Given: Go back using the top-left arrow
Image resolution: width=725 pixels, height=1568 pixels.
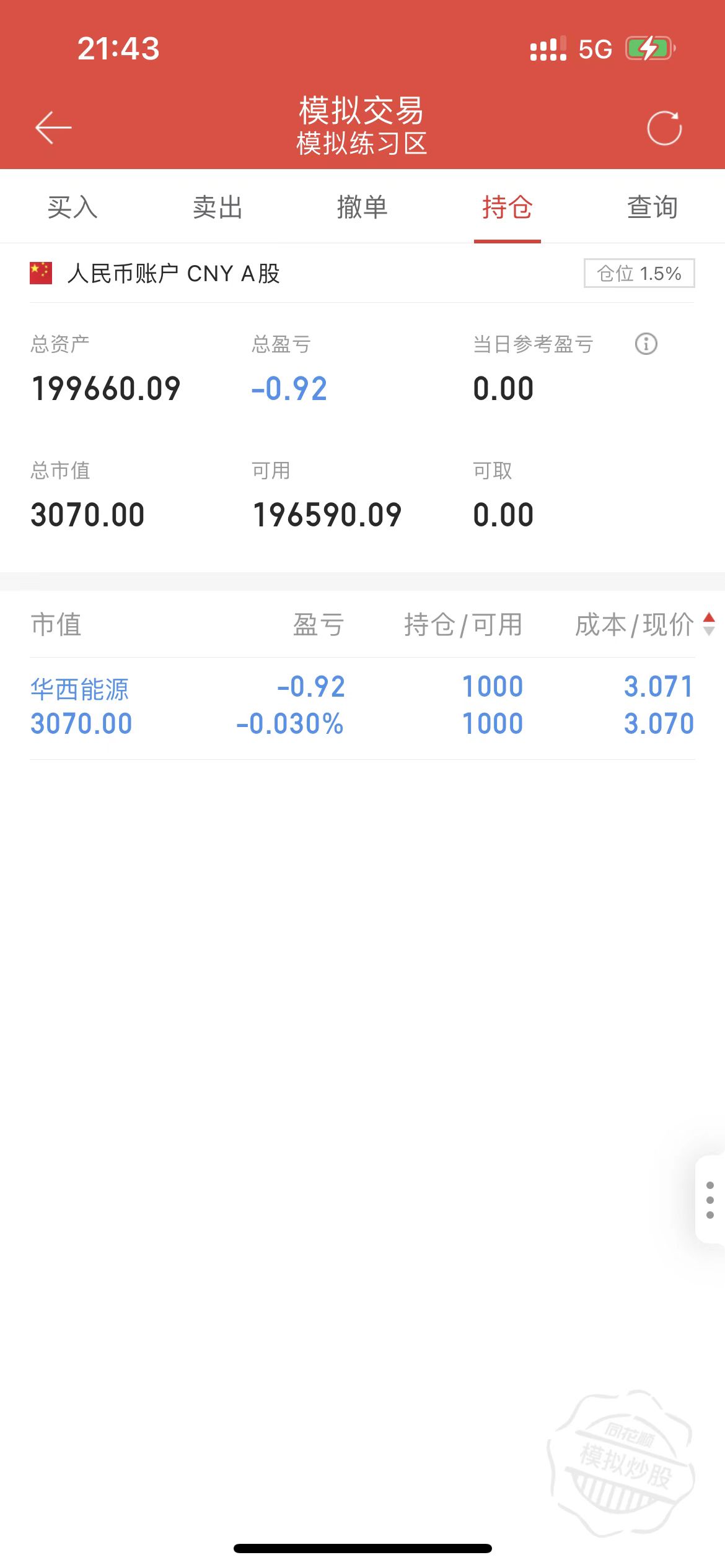Looking at the screenshot, I should (53, 128).
